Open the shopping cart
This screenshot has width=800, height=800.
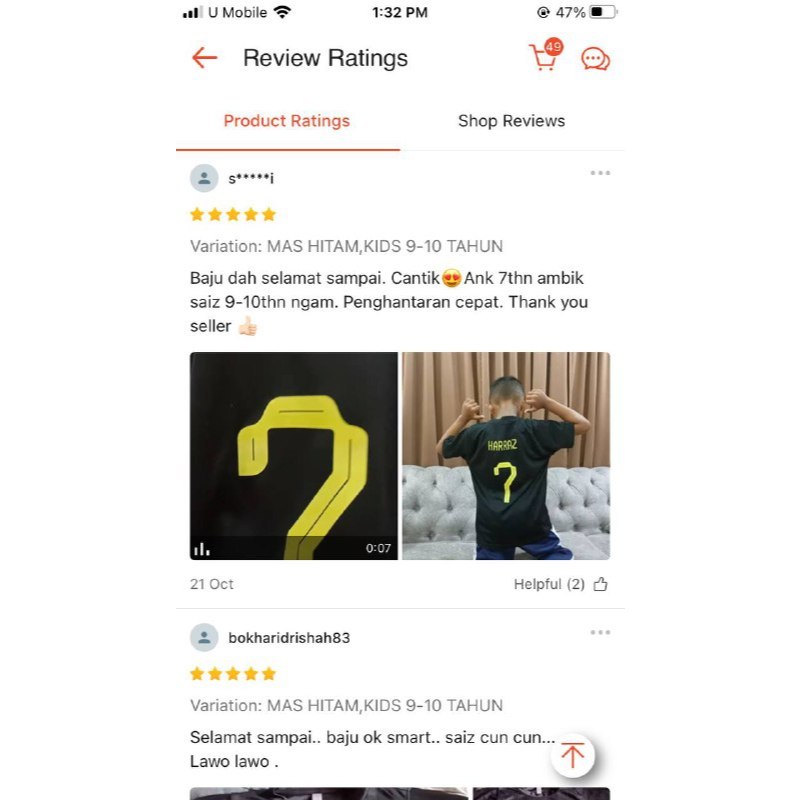click(545, 57)
